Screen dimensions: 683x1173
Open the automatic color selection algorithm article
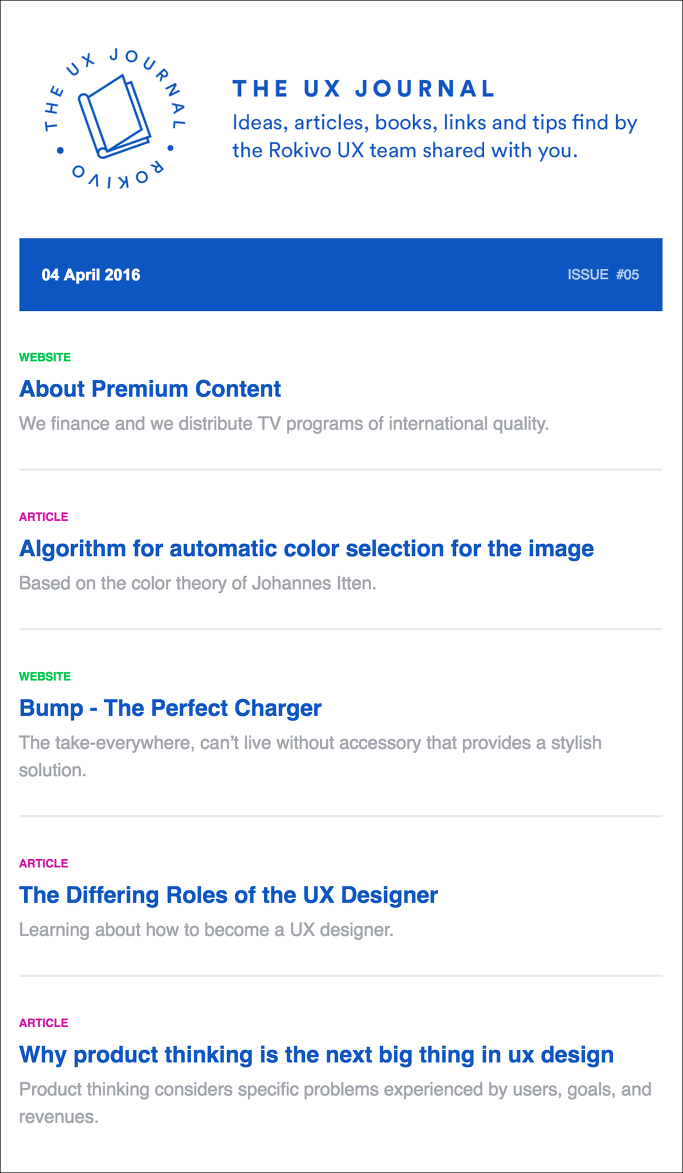(x=307, y=548)
